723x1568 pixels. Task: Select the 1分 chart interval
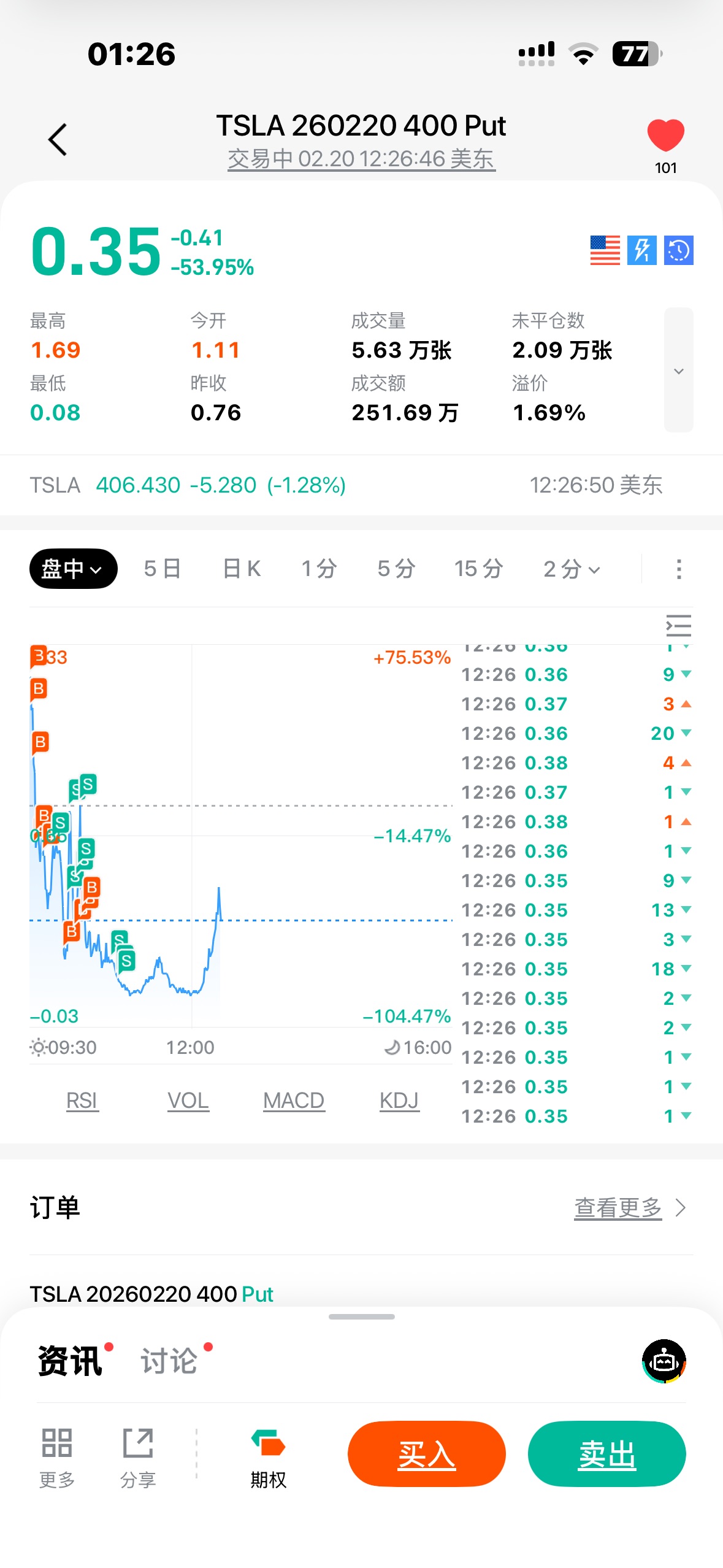319,569
